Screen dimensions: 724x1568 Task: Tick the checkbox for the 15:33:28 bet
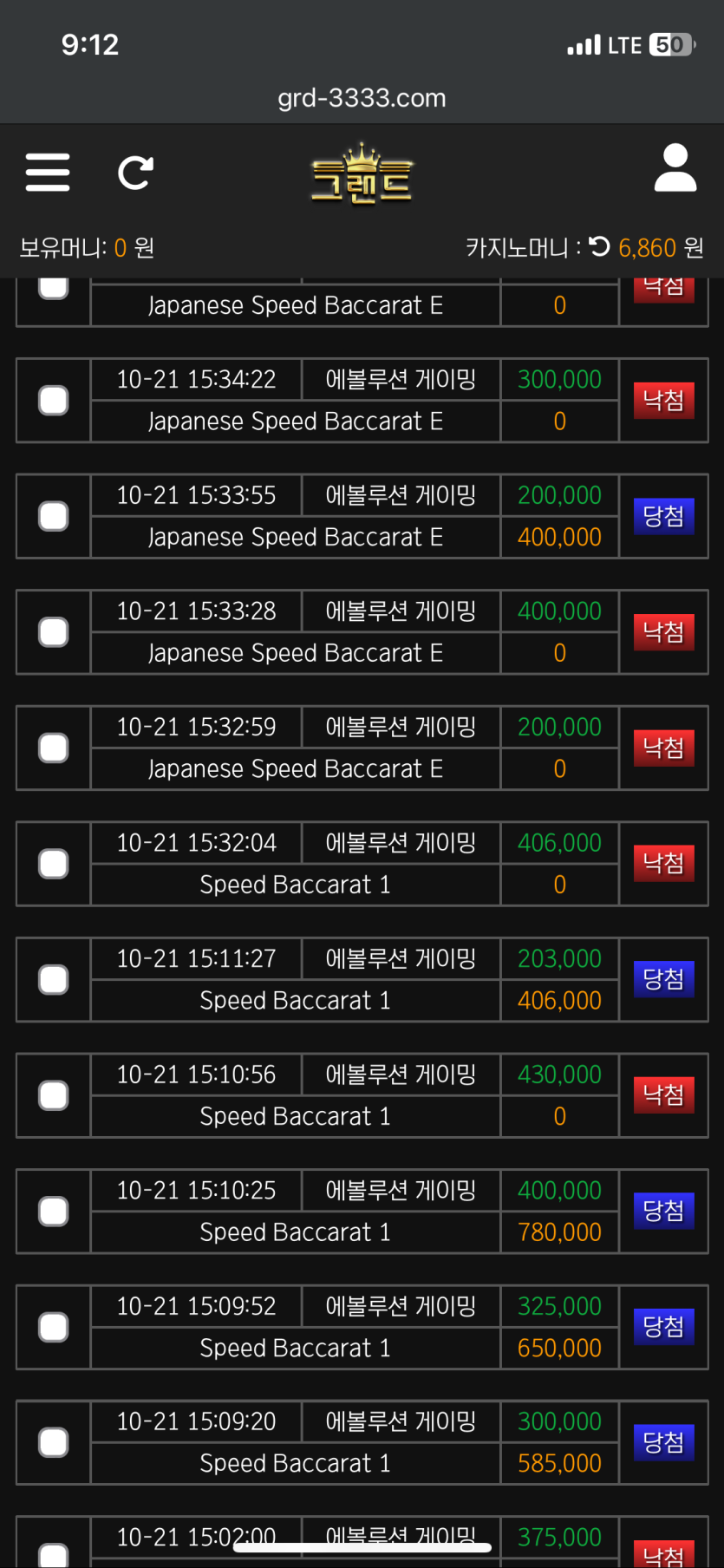(x=54, y=632)
